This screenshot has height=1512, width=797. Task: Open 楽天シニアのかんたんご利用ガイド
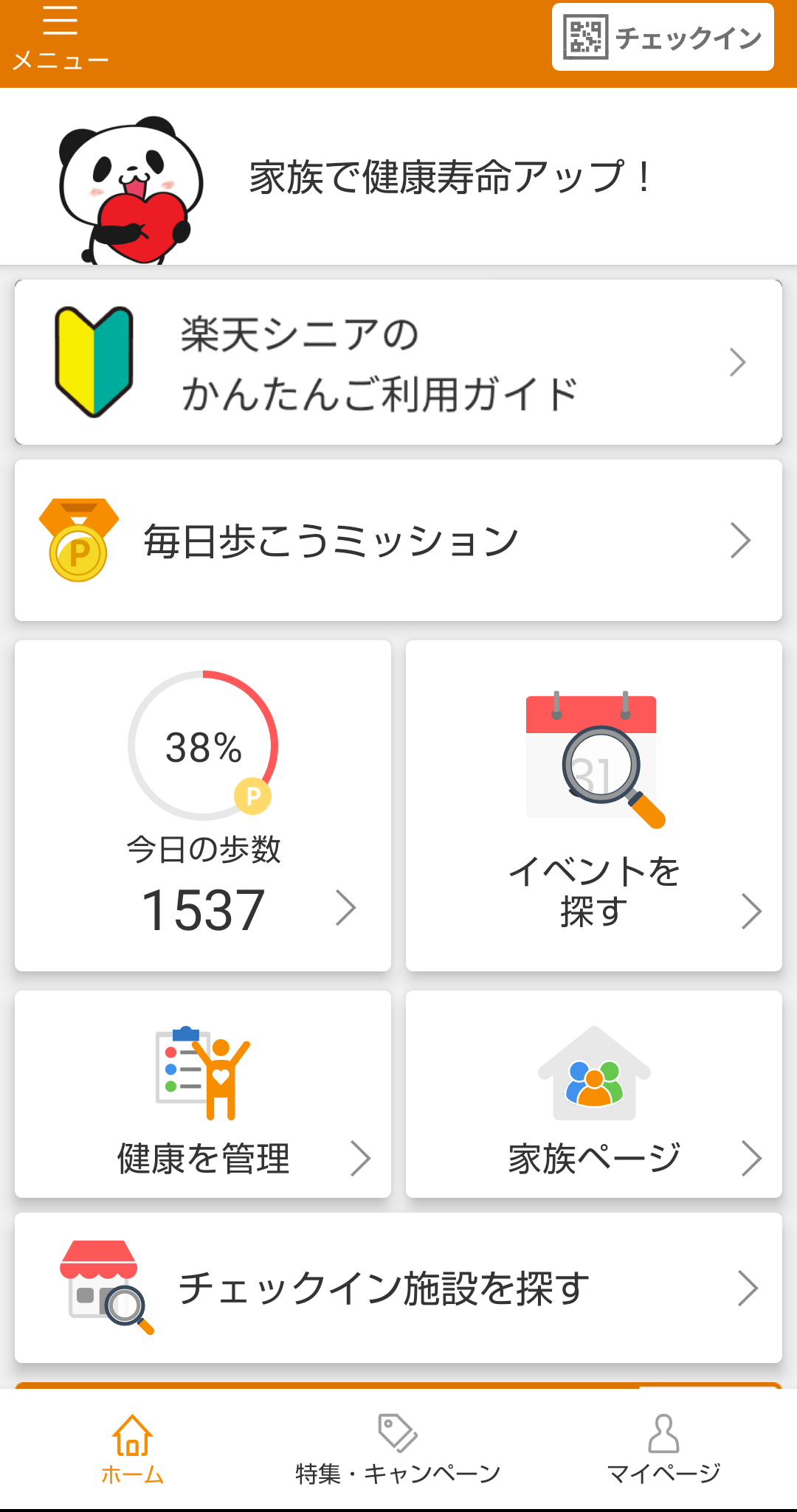click(x=398, y=362)
